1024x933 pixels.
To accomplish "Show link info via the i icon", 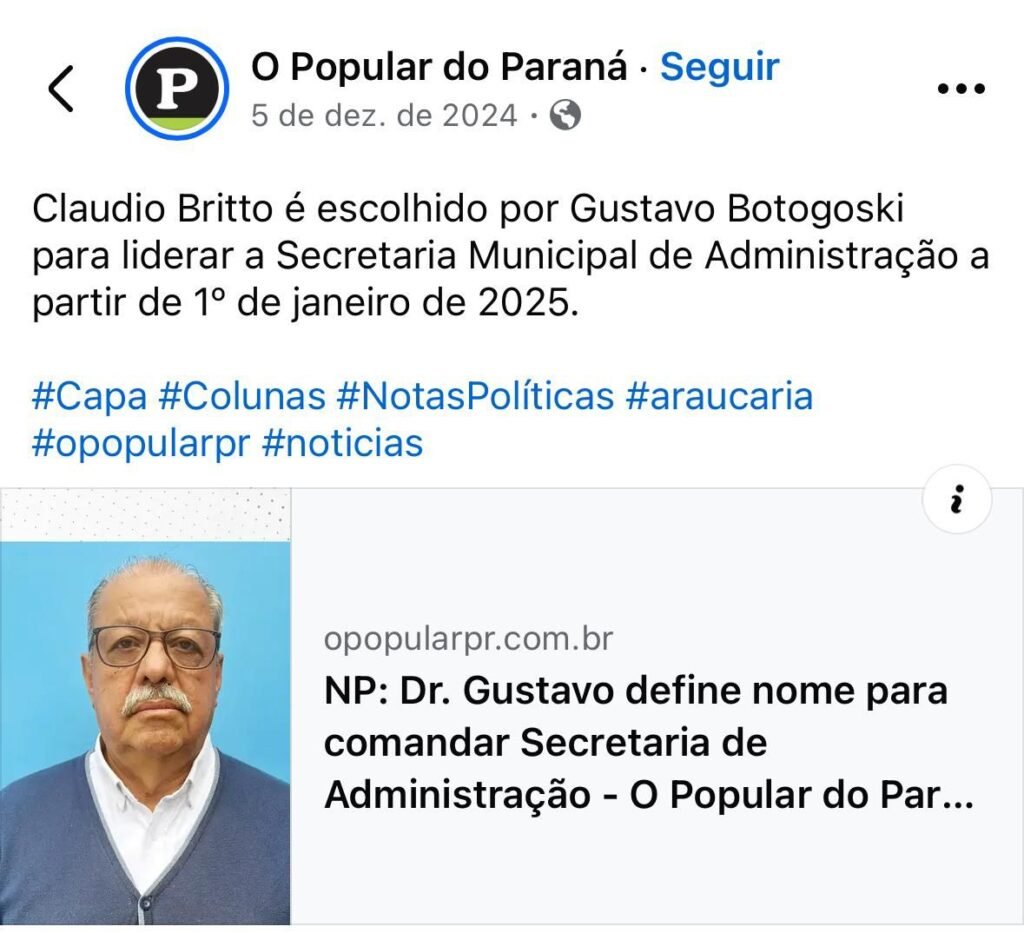I will pyautogui.click(x=957, y=500).
